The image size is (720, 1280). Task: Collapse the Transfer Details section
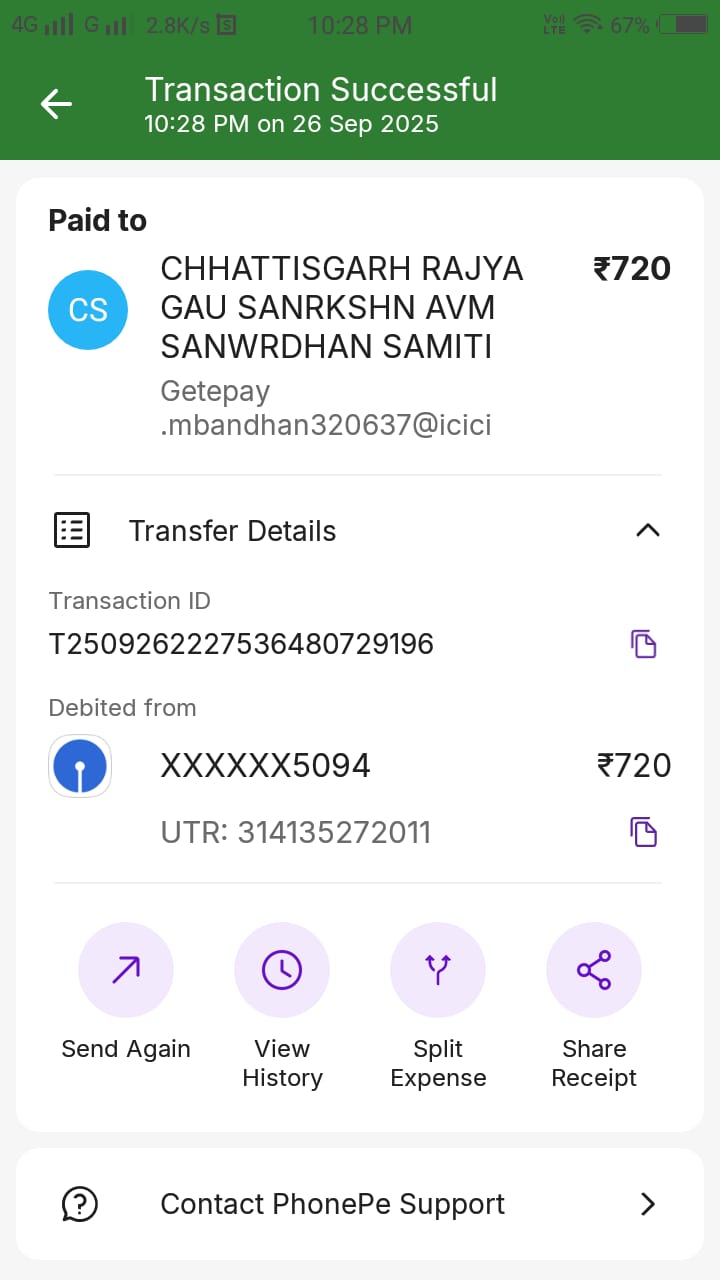coord(647,531)
